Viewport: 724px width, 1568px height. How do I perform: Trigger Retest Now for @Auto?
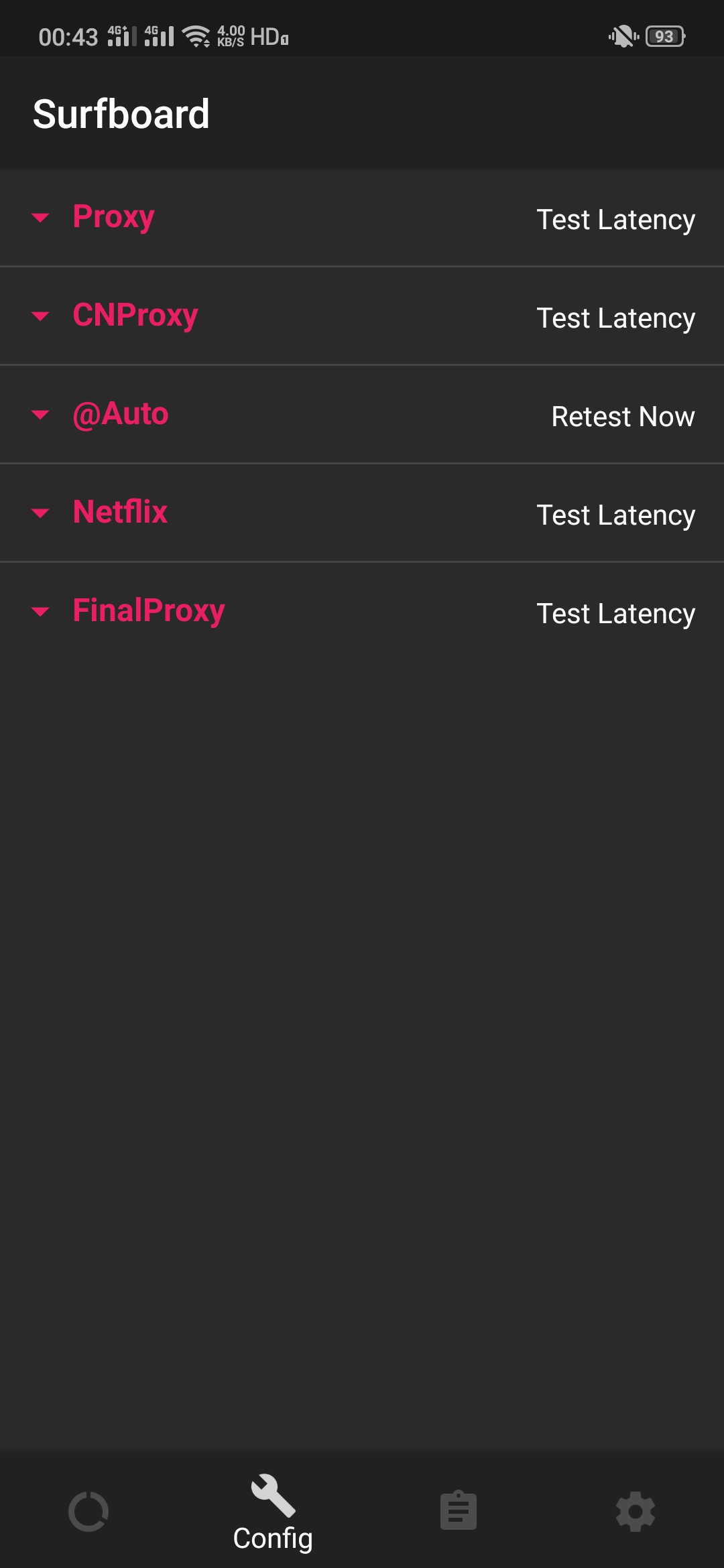point(622,415)
